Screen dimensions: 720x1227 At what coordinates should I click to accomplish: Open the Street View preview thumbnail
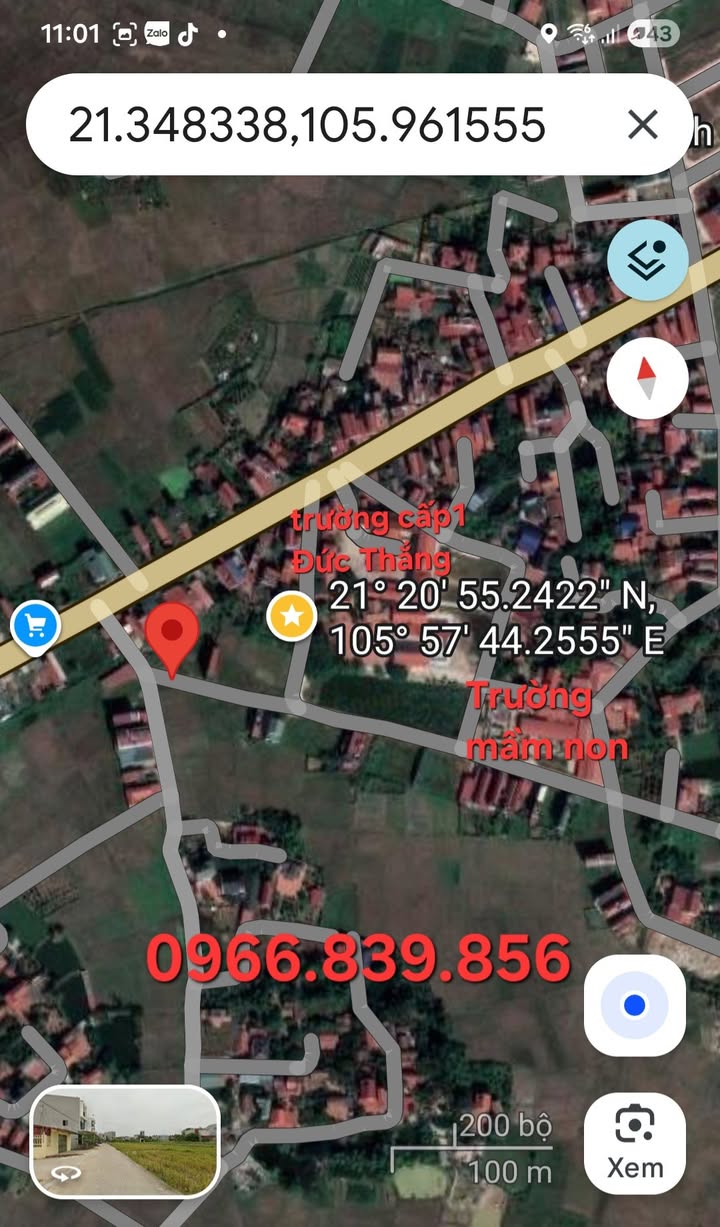coord(125,1141)
